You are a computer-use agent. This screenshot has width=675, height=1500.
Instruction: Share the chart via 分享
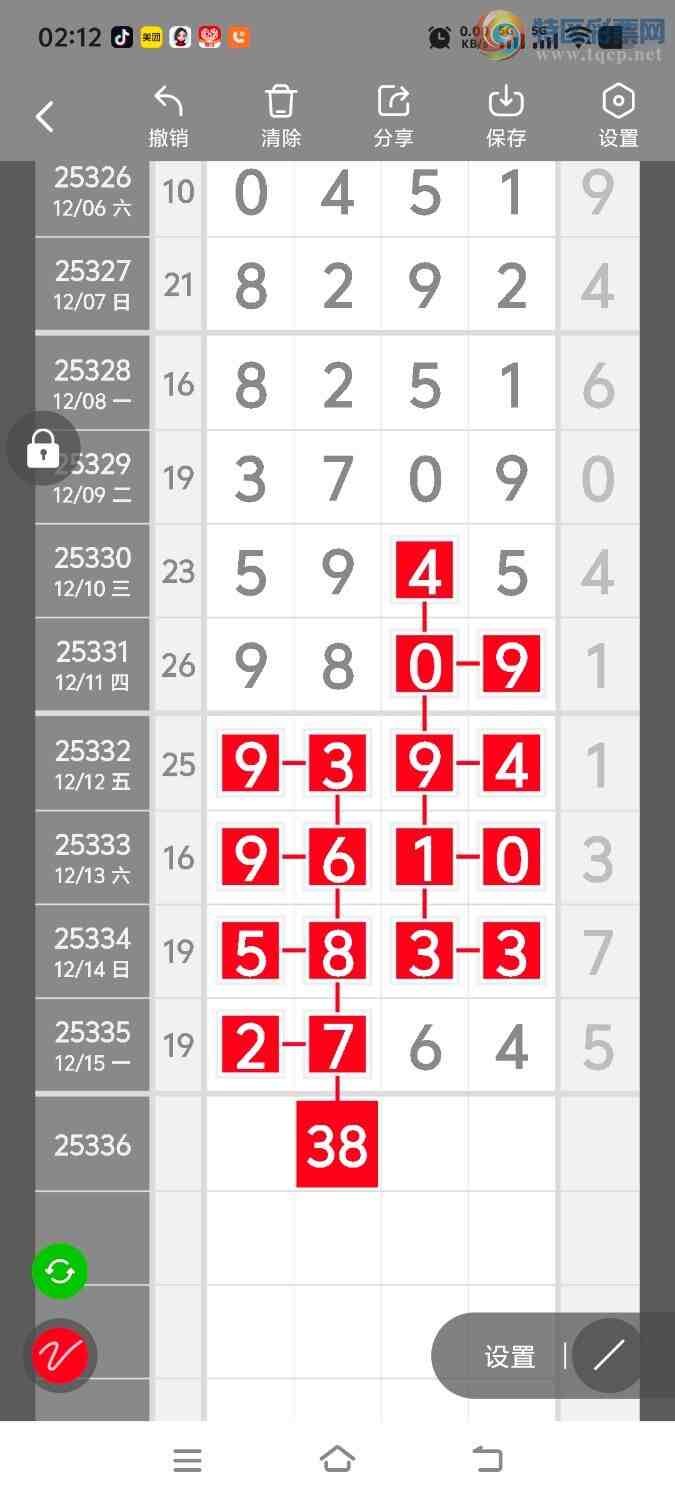[393, 117]
